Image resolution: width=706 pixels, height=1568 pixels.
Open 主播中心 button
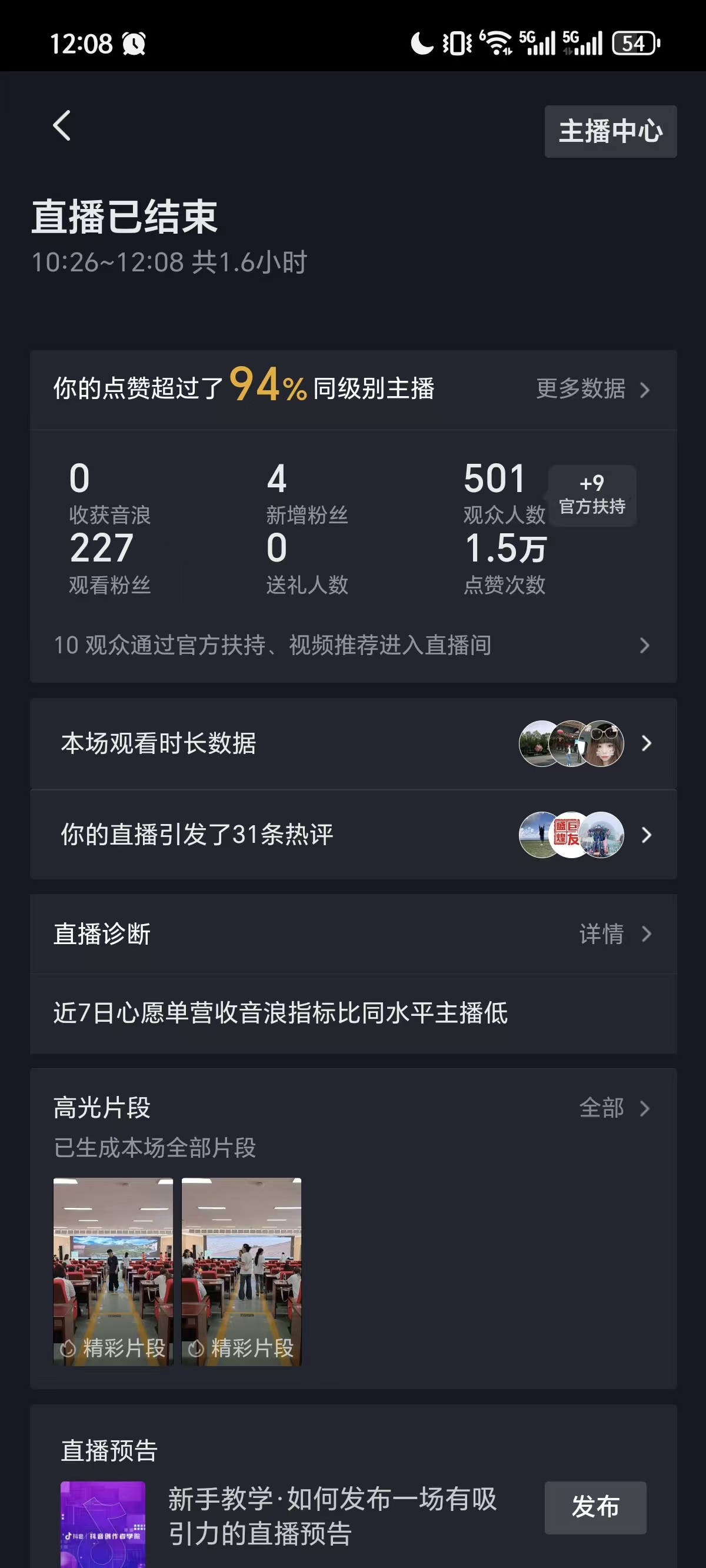point(610,131)
